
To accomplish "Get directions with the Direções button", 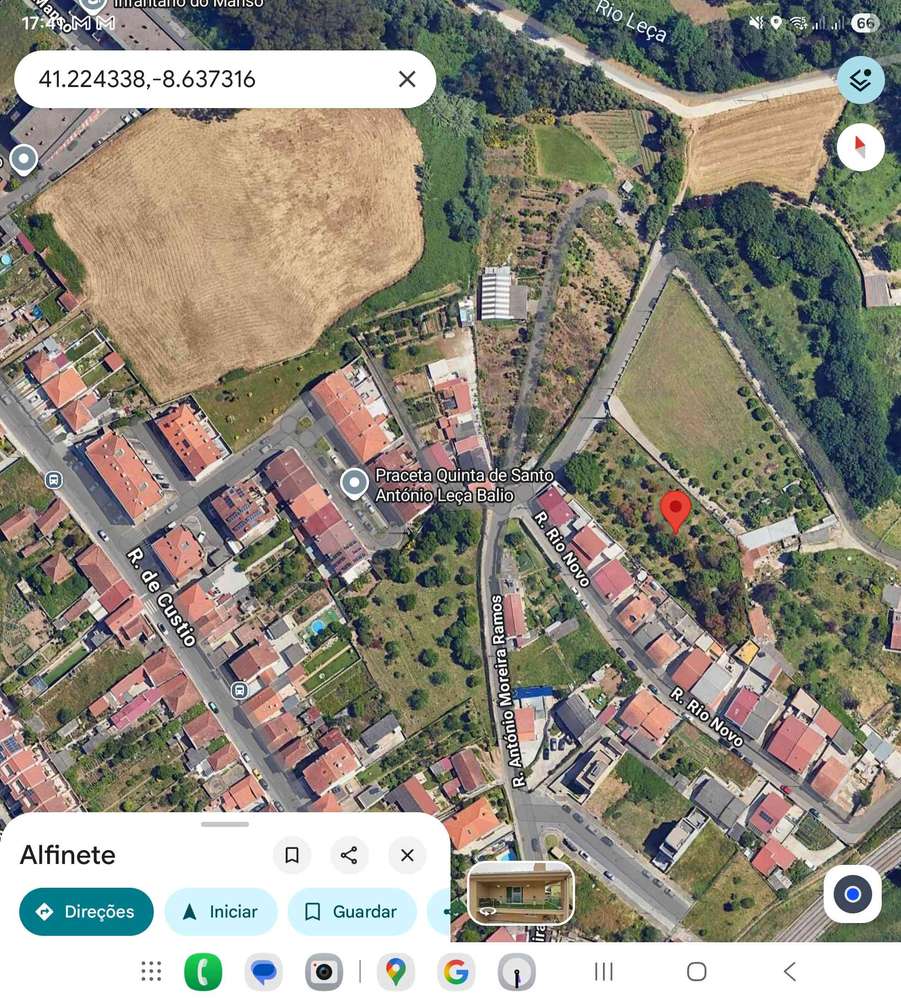I will (86, 912).
